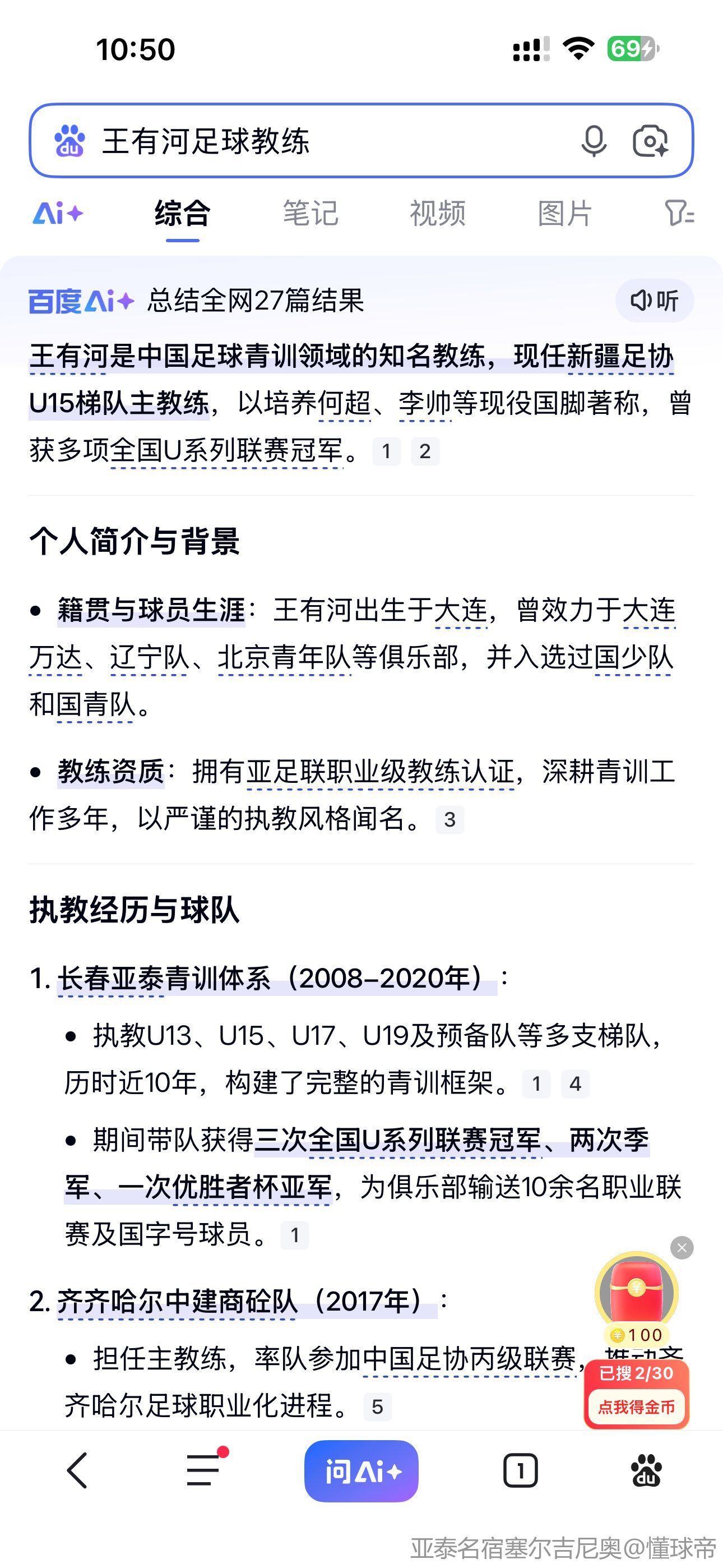
Task: Open the 李帅 link
Action: pyautogui.click(x=425, y=403)
